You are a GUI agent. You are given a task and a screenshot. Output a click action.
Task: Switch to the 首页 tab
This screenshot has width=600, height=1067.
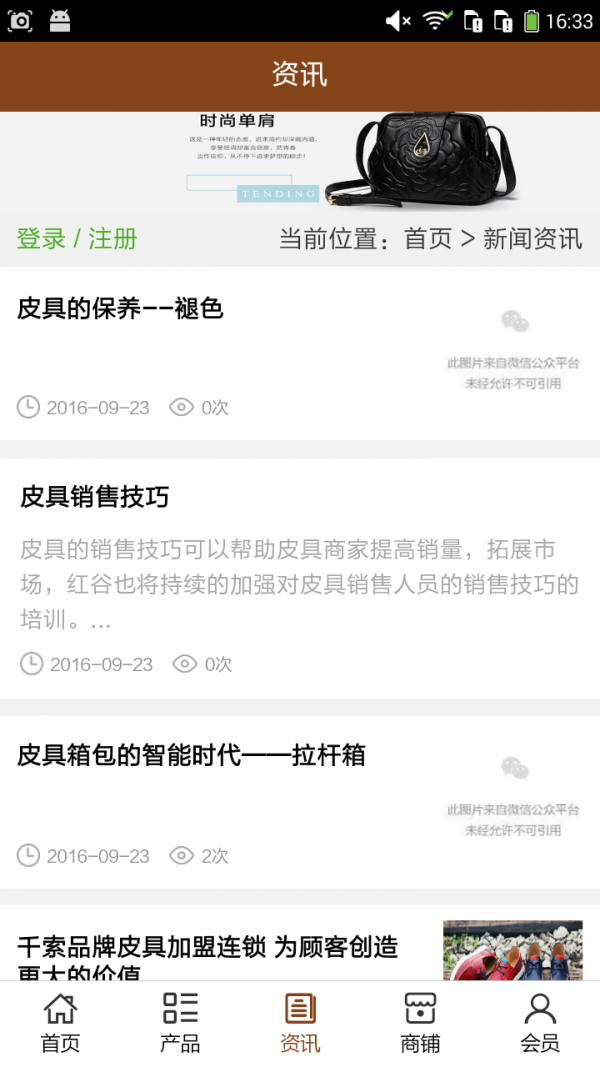[x=60, y=1023]
